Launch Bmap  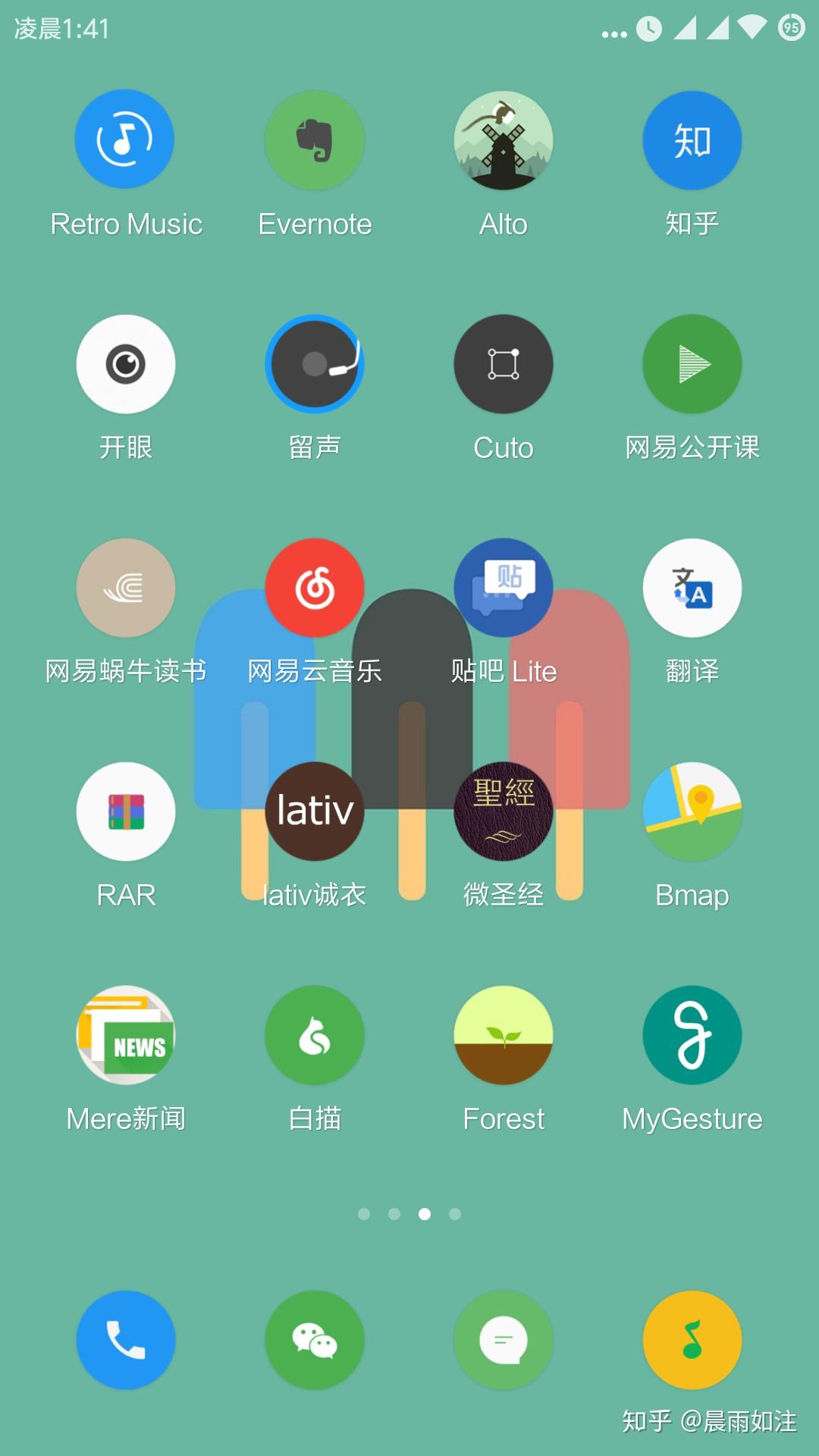(x=692, y=811)
